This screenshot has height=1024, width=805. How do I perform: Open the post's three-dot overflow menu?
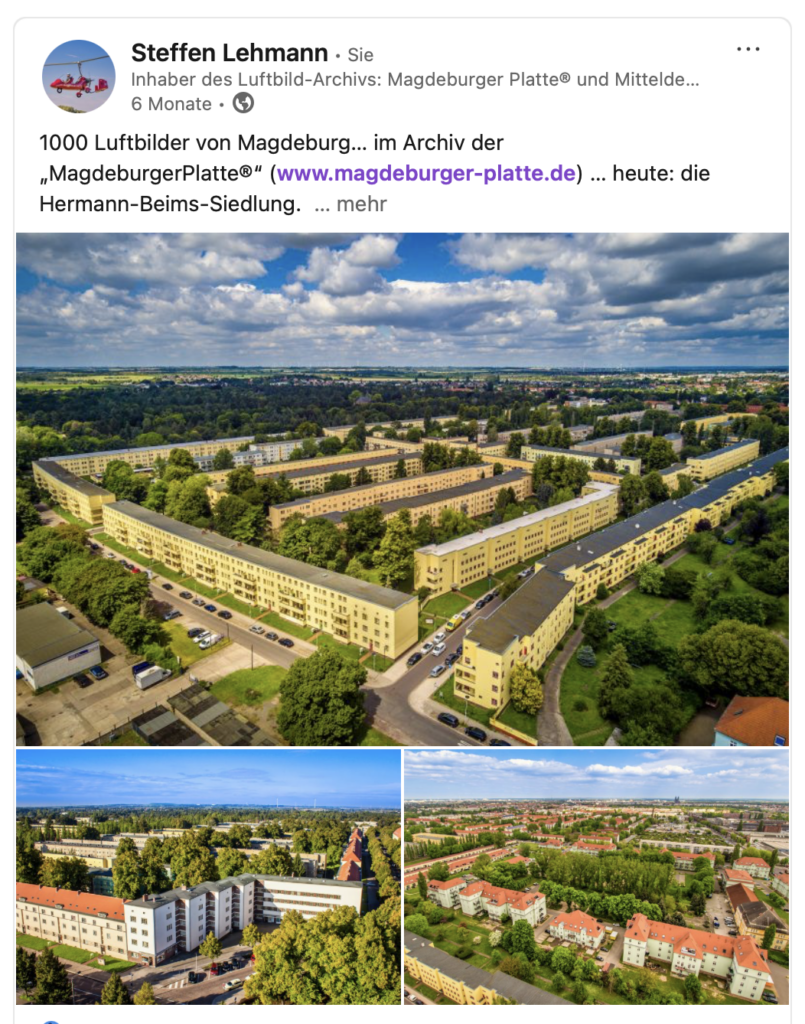coord(748,49)
